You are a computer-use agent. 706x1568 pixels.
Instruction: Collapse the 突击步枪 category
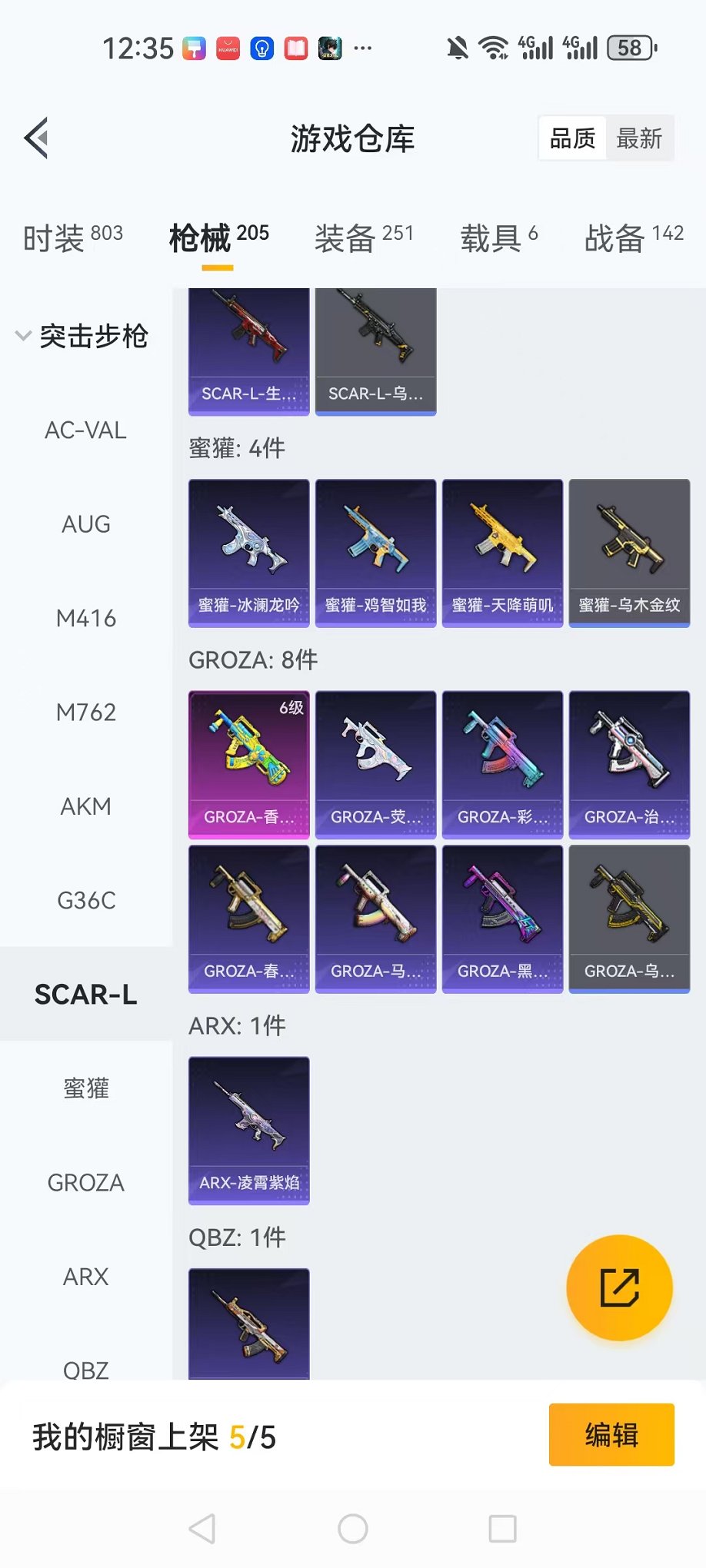coord(82,336)
